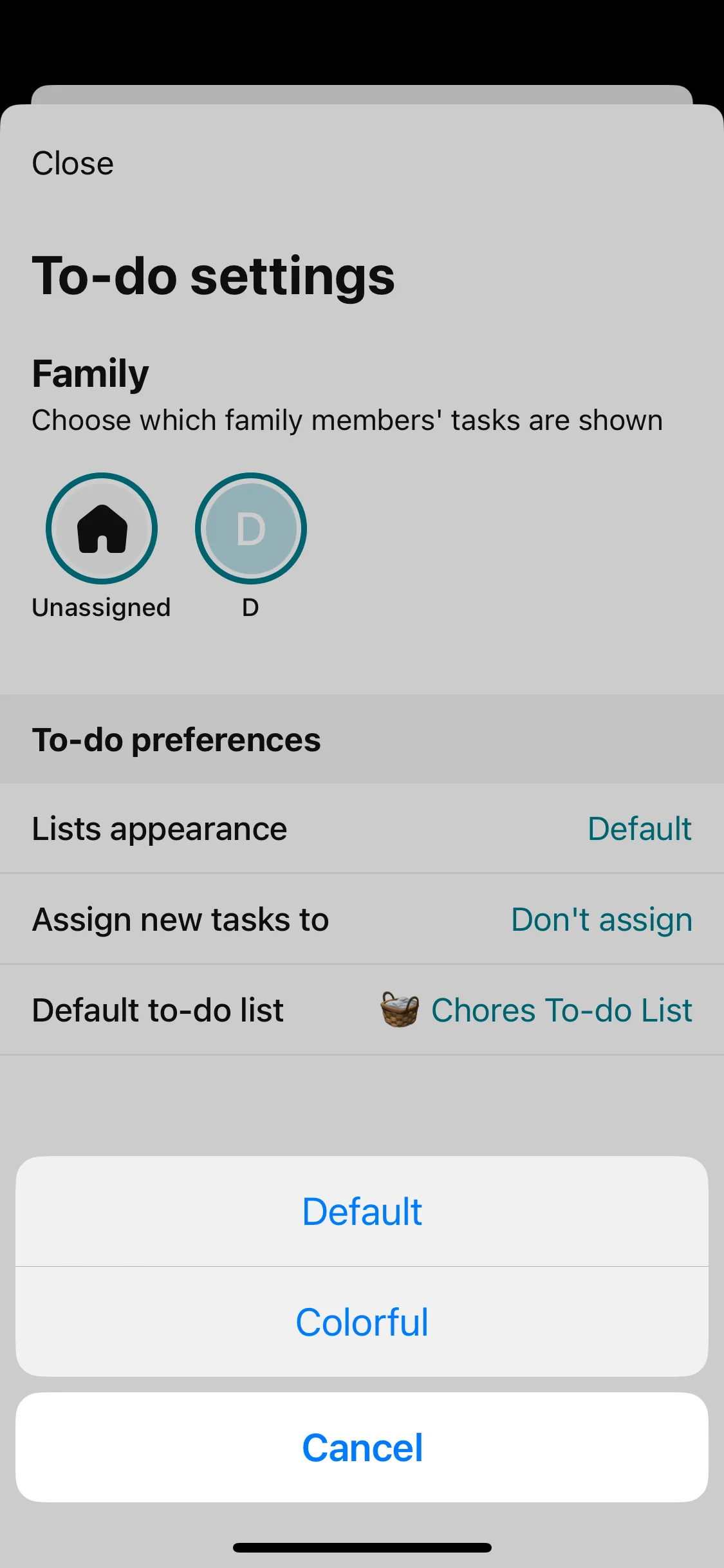Image resolution: width=724 pixels, height=1568 pixels.
Task: Open the Chores To-do List setting
Action: [561, 1009]
